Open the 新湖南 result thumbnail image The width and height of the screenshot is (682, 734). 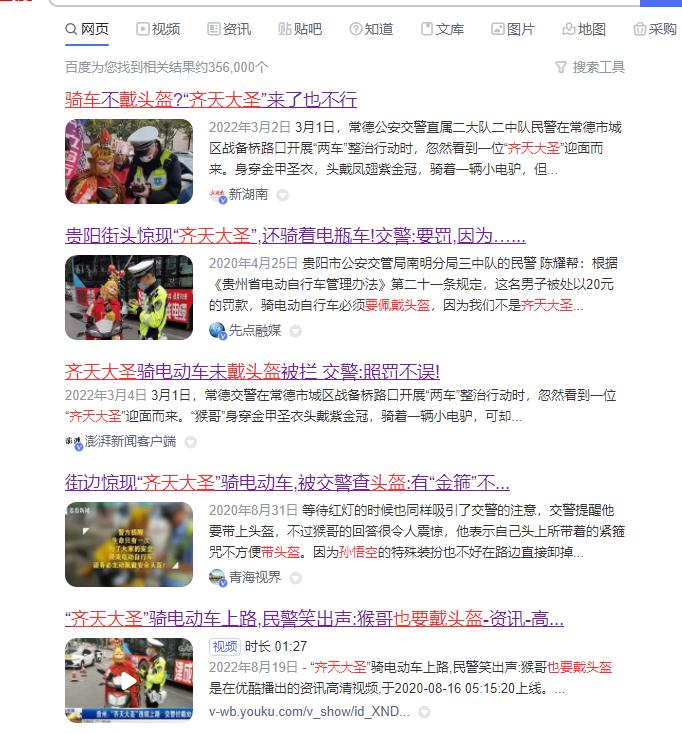point(129,162)
